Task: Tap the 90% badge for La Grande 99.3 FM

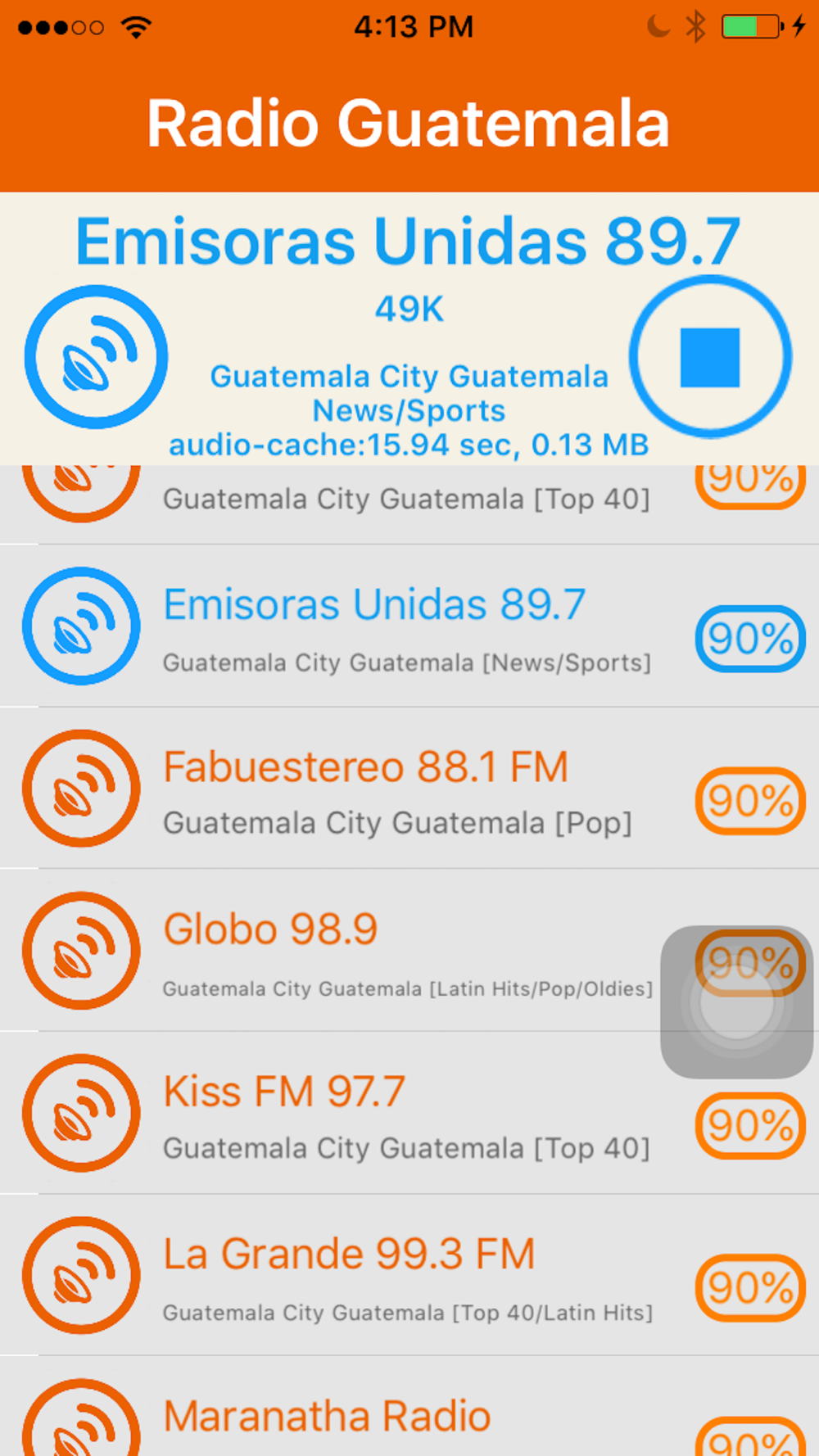Action: coord(750,1288)
